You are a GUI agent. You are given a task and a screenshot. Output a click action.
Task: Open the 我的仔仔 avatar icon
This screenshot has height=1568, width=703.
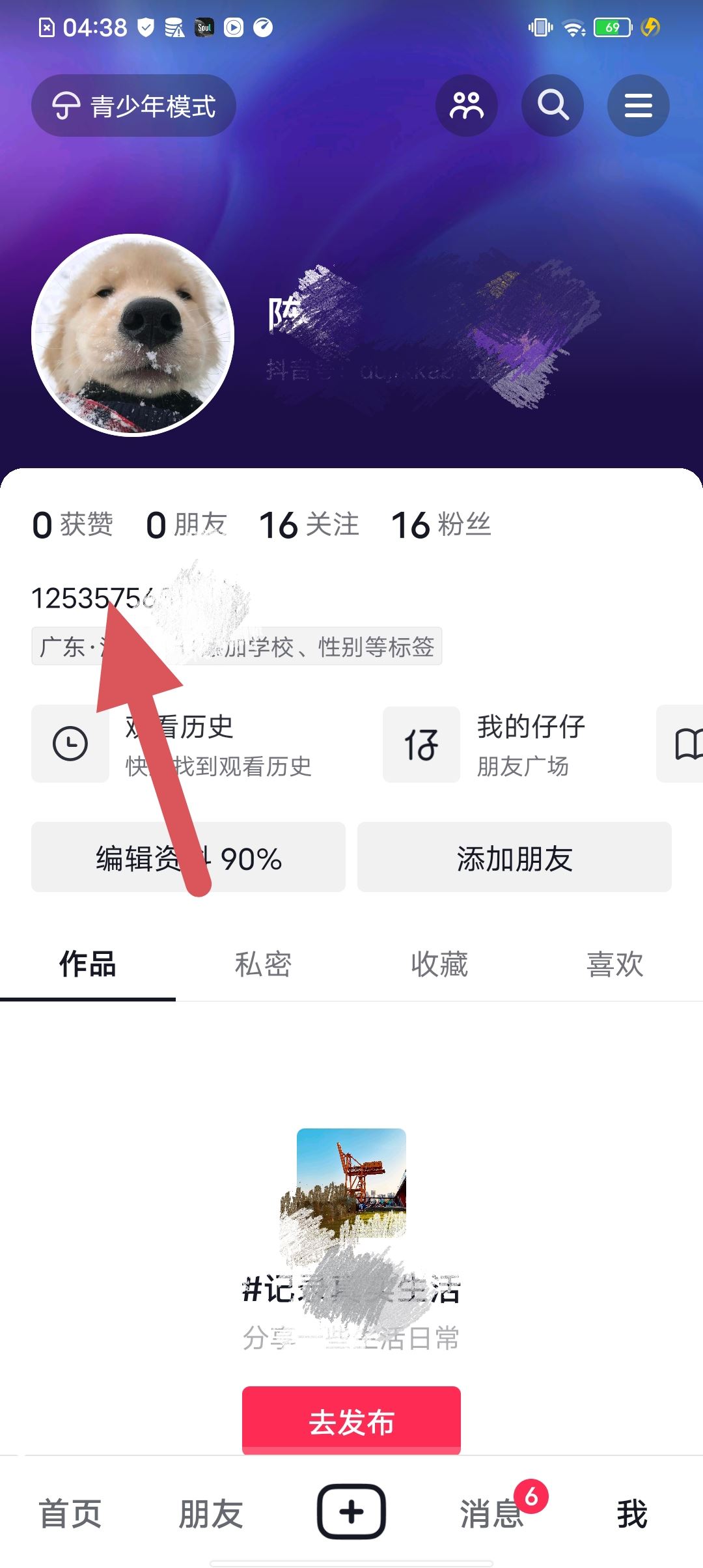421,744
